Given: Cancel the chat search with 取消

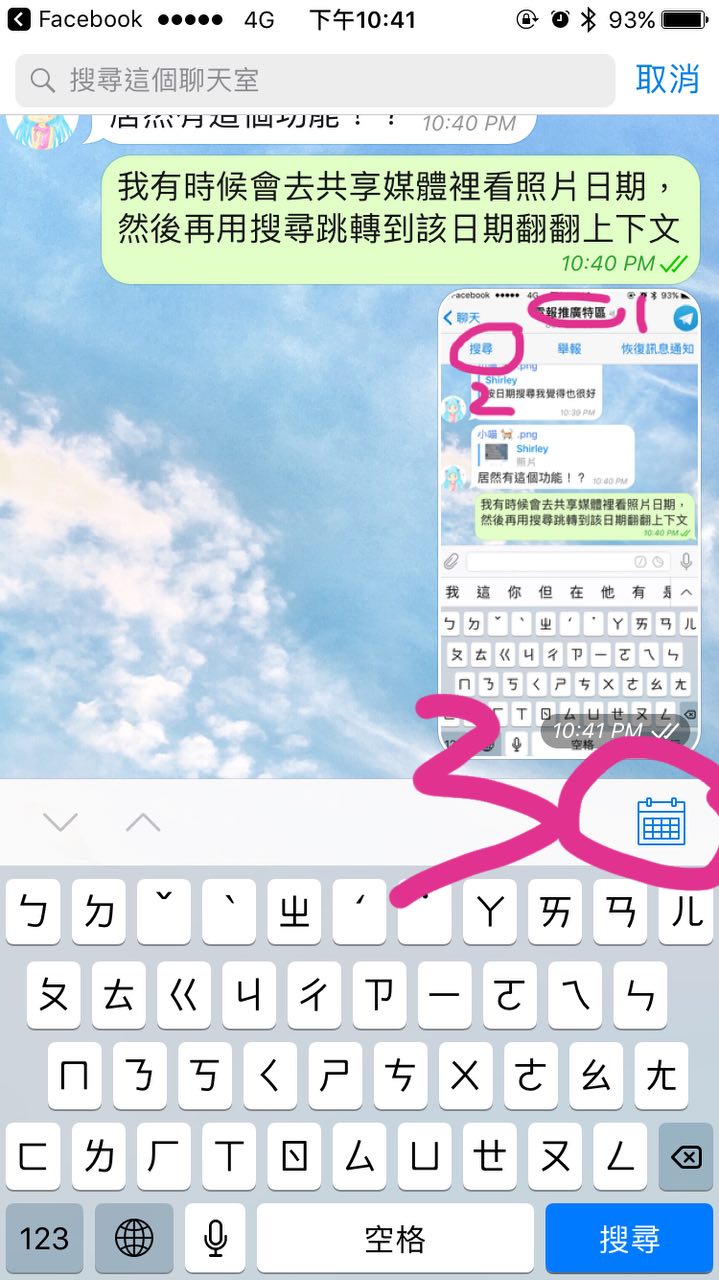Looking at the screenshot, I should pos(666,79).
